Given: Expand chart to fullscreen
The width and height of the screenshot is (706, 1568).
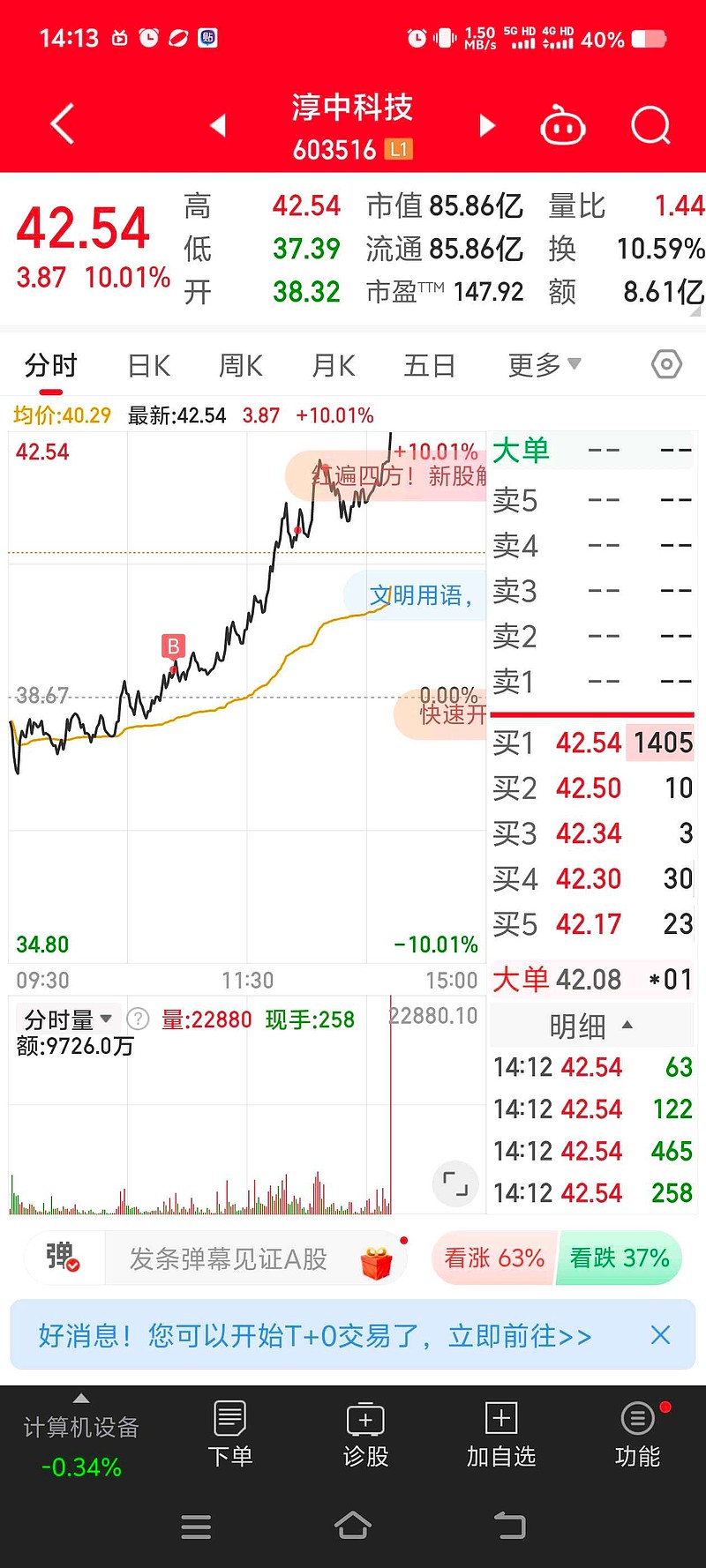Looking at the screenshot, I should coord(455,1183).
